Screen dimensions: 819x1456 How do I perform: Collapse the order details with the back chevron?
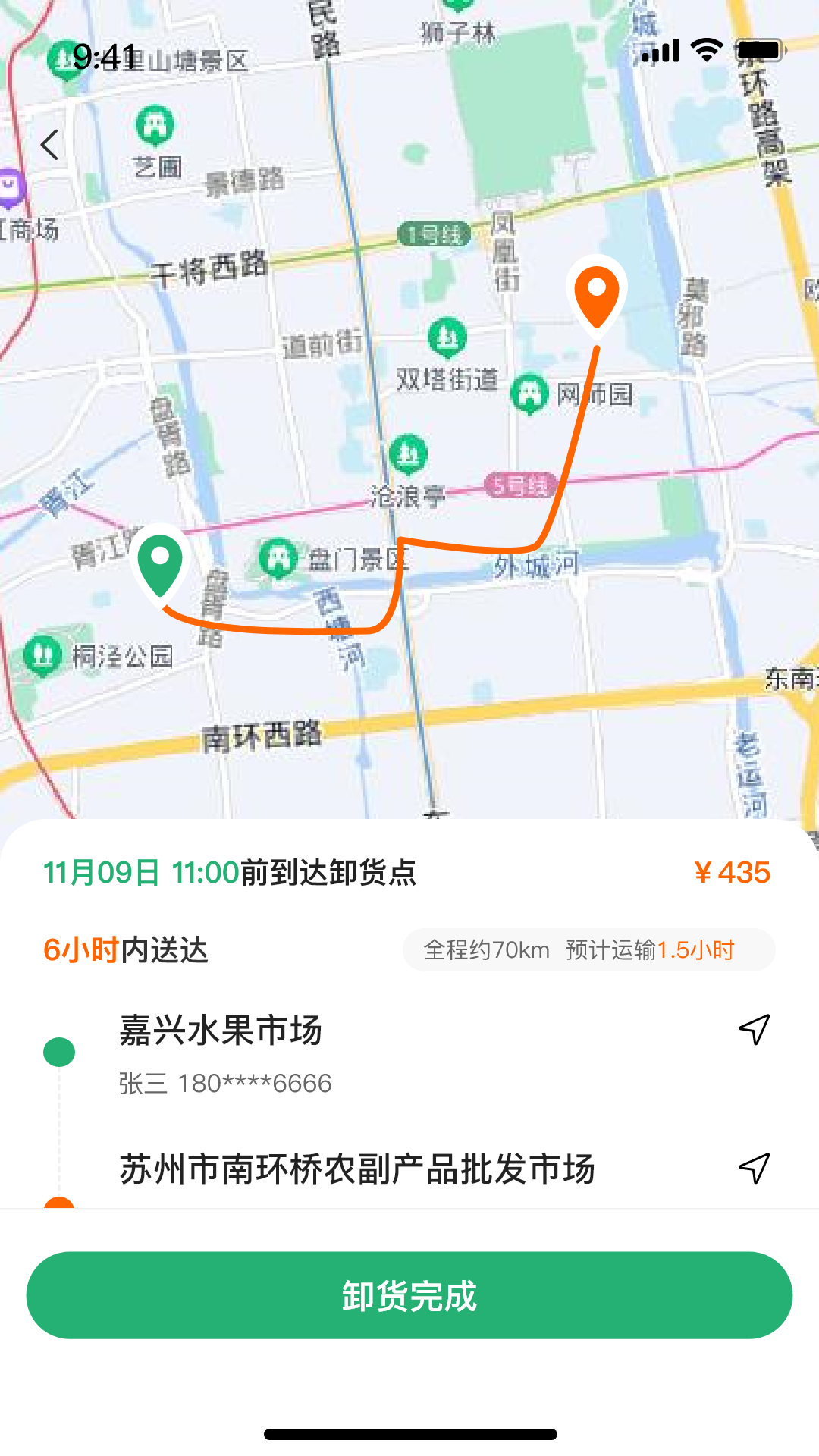pos(50,144)
